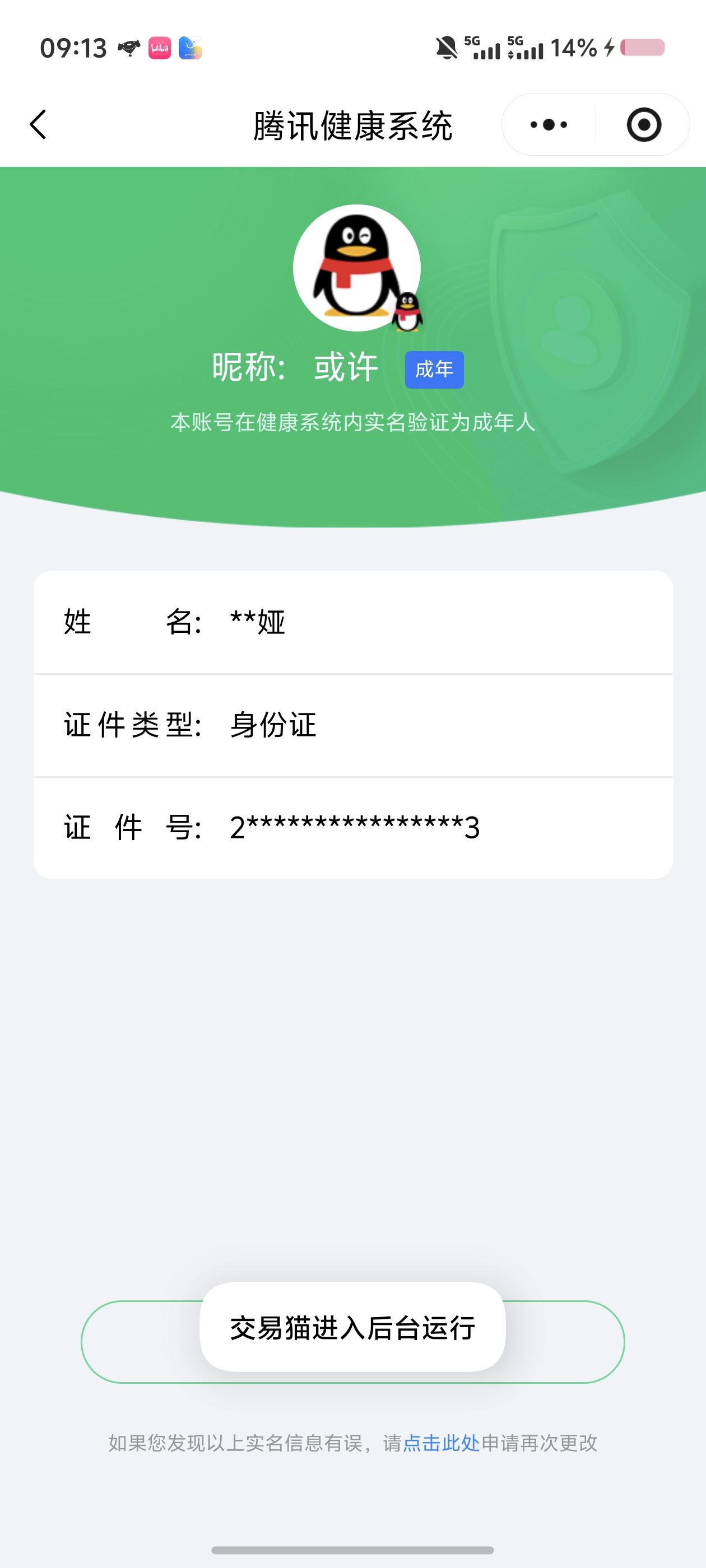Click the notification muted bell icon
This screenshot has height=1568, width=706.
pyautogui.click(x=447, y=48)
